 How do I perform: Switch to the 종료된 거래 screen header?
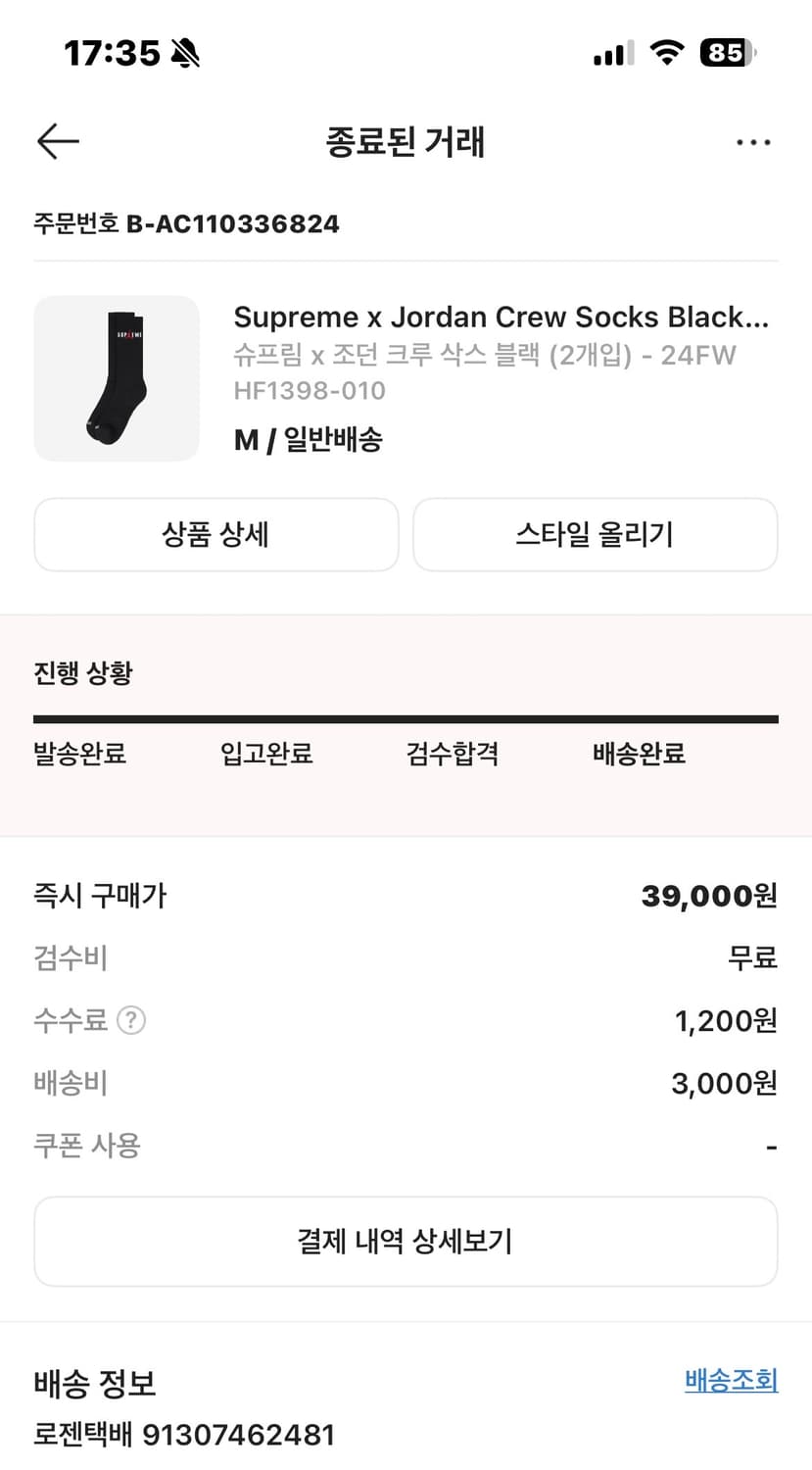tap(406, 141)
